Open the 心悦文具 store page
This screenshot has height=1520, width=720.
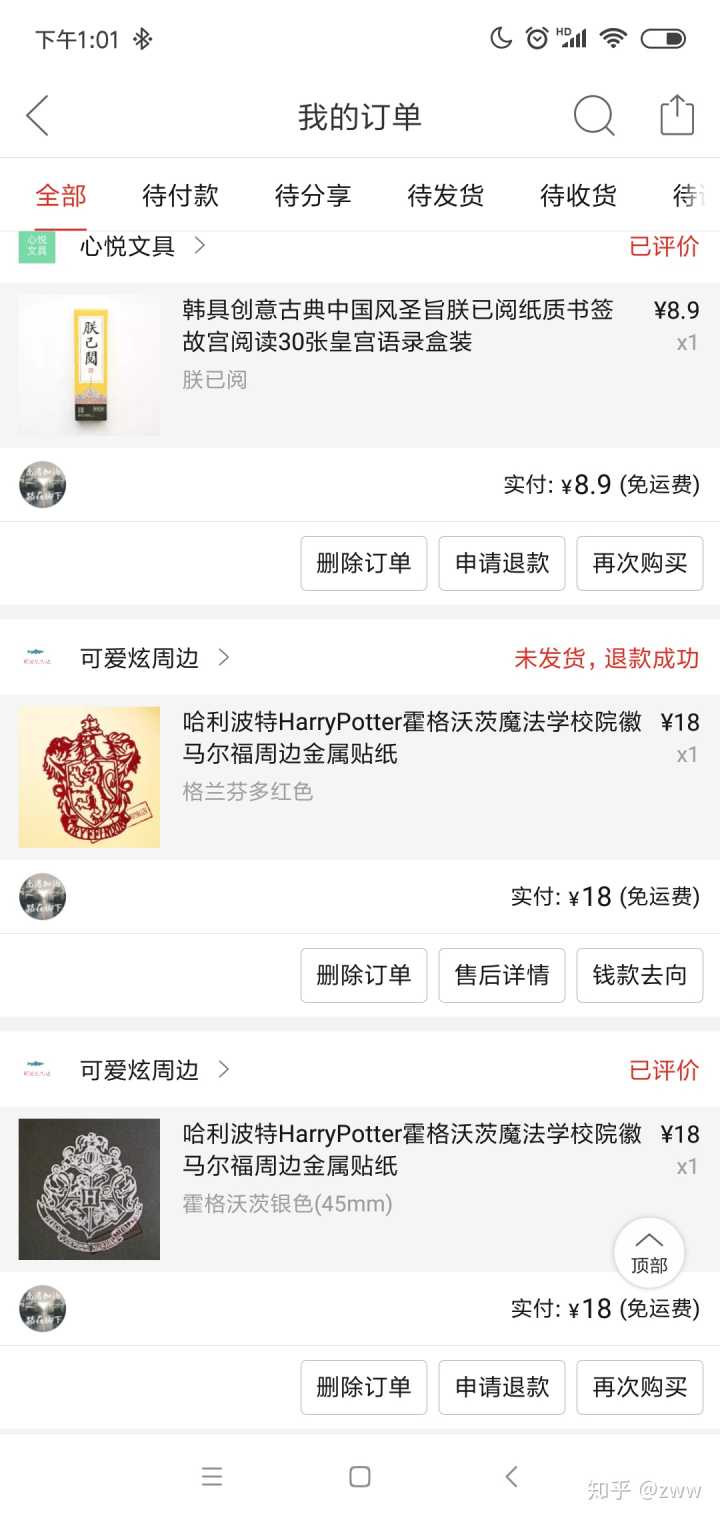[x=128, y=246]
